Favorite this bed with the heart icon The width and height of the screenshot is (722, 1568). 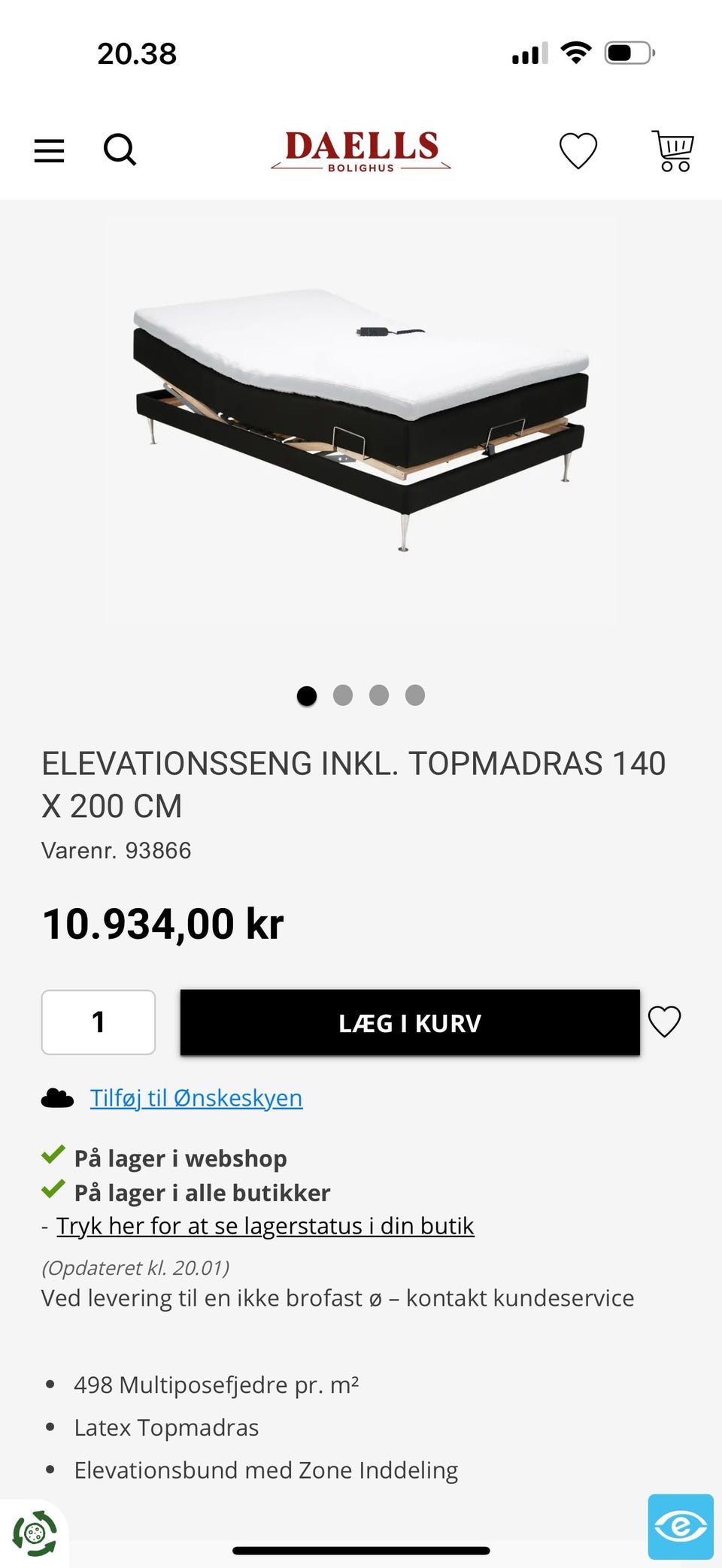click(x=664, y=1022)
